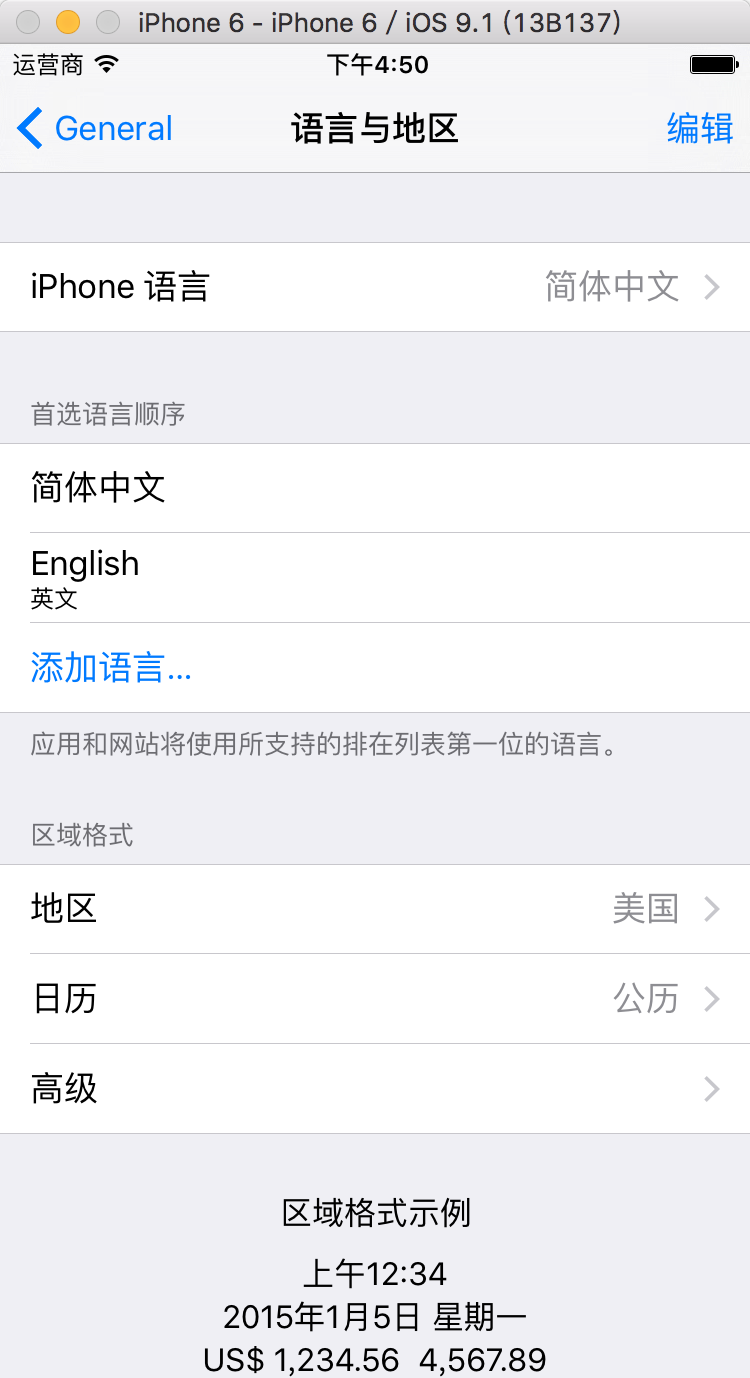
Task: Tap the 编辑 edit button
Action: [700, 129]
